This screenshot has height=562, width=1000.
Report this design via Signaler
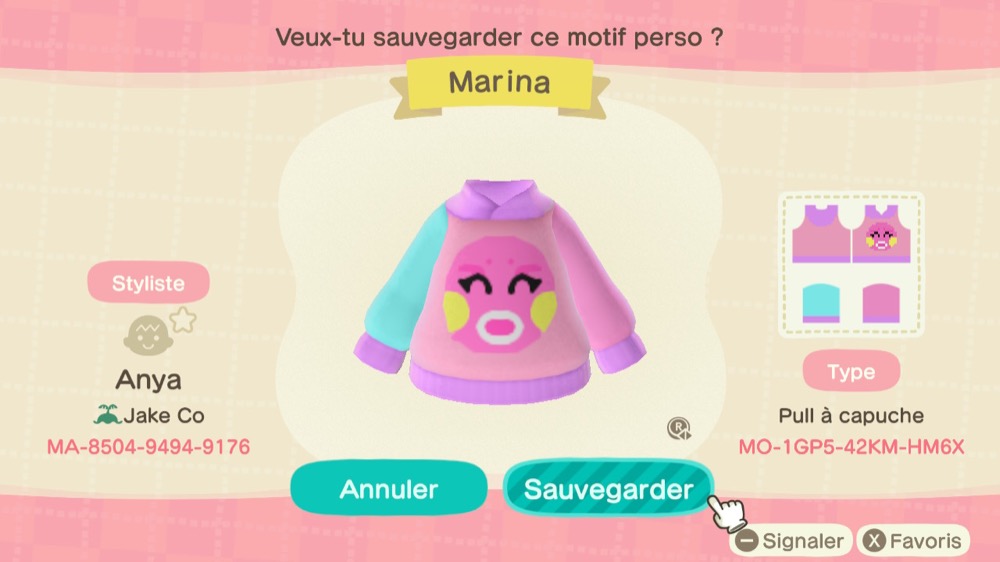tap(791, 542)
